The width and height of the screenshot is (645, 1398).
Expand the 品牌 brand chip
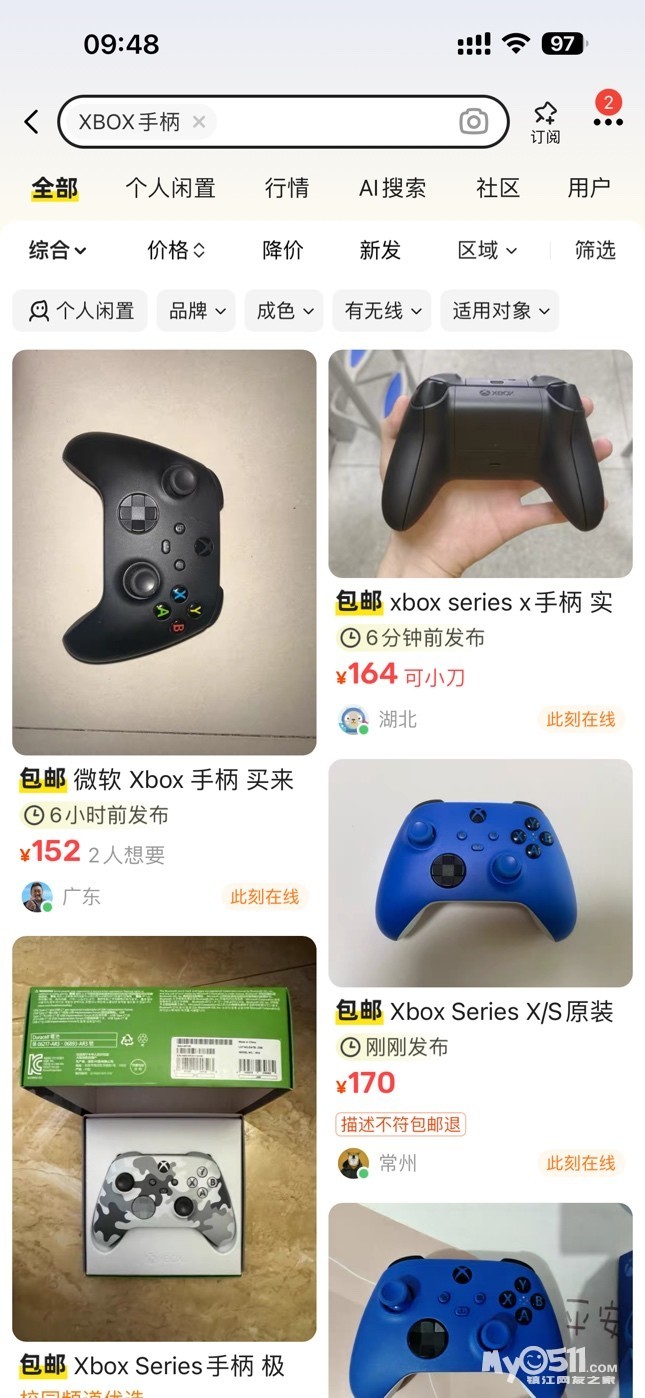pos(196,311)
